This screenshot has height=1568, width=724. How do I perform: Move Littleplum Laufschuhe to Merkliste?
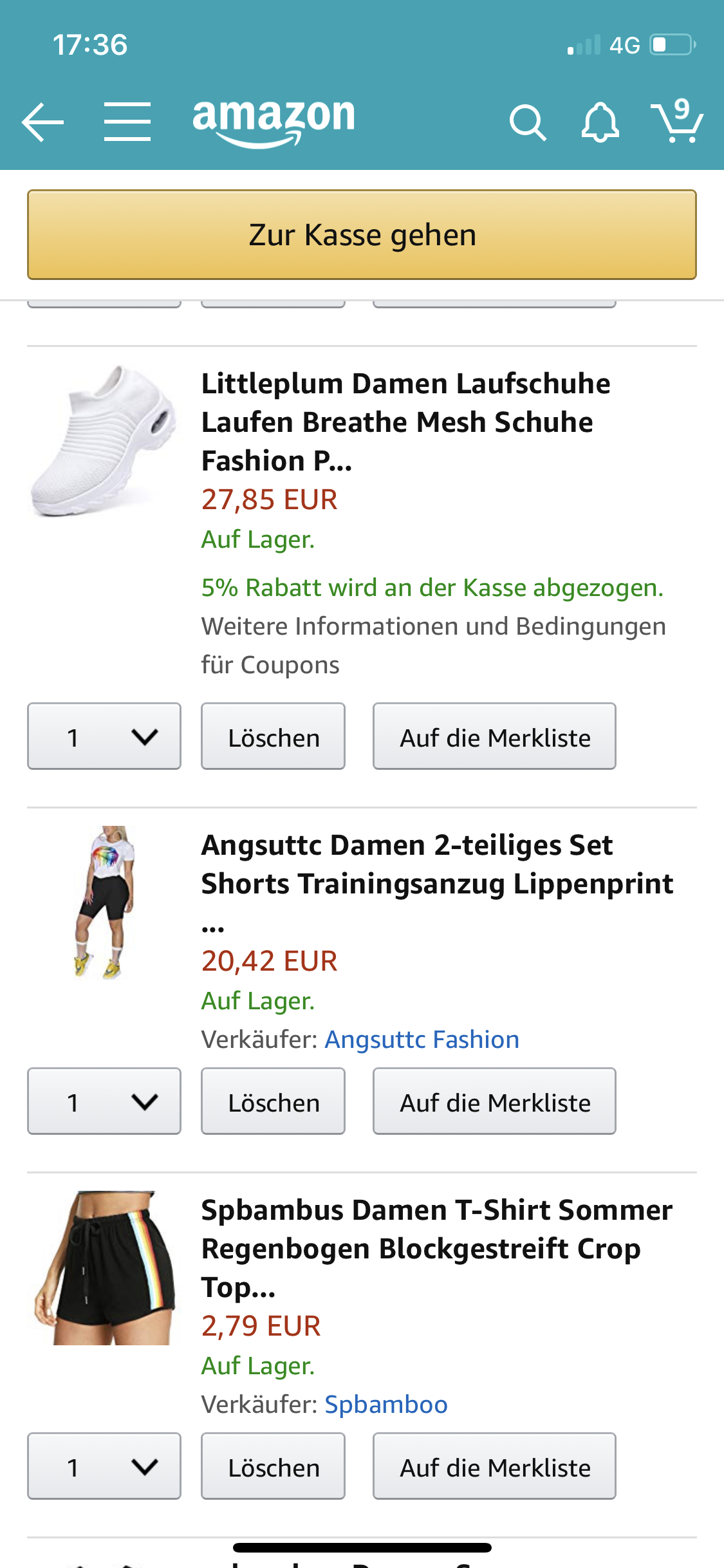coord(494,736)
